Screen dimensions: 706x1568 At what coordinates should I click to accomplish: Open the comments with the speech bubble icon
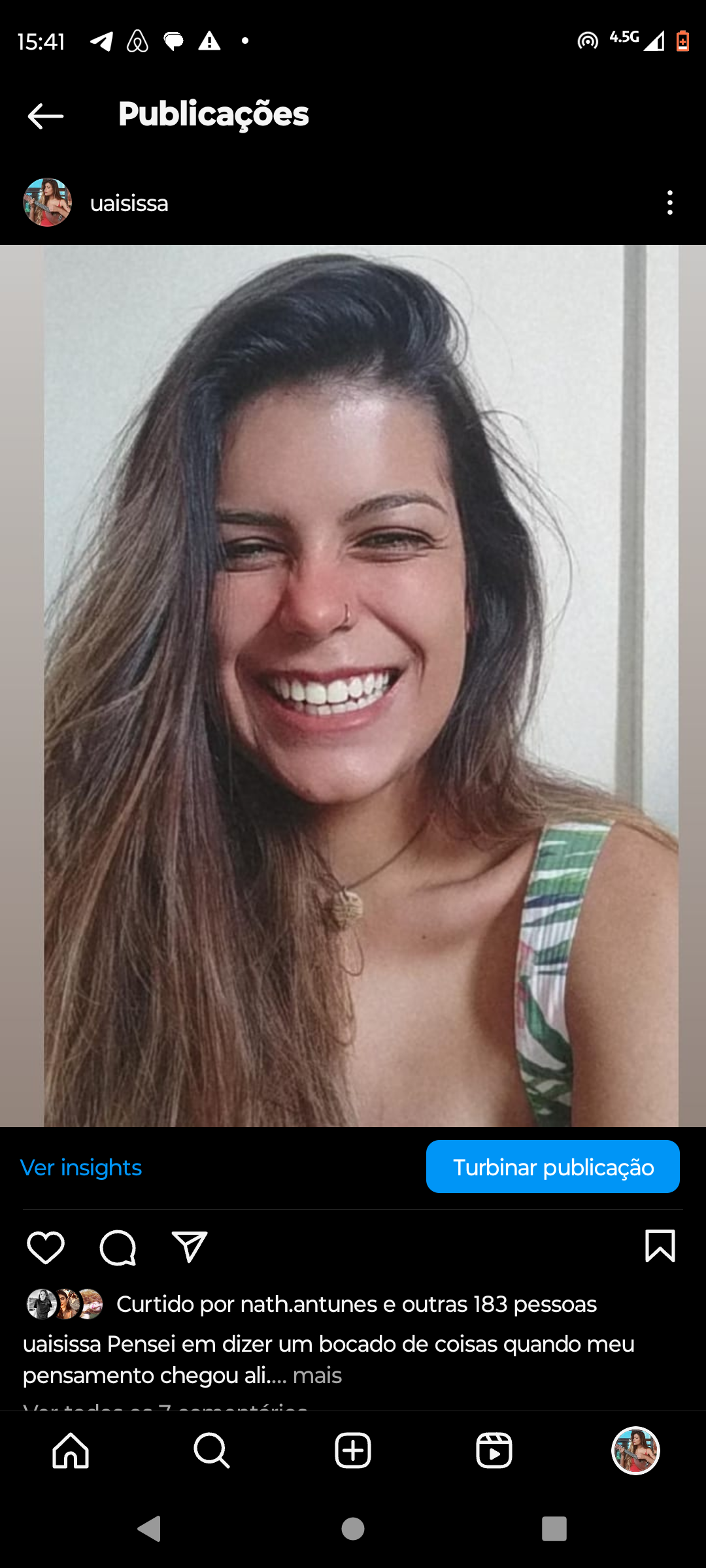click(118, 1247)
